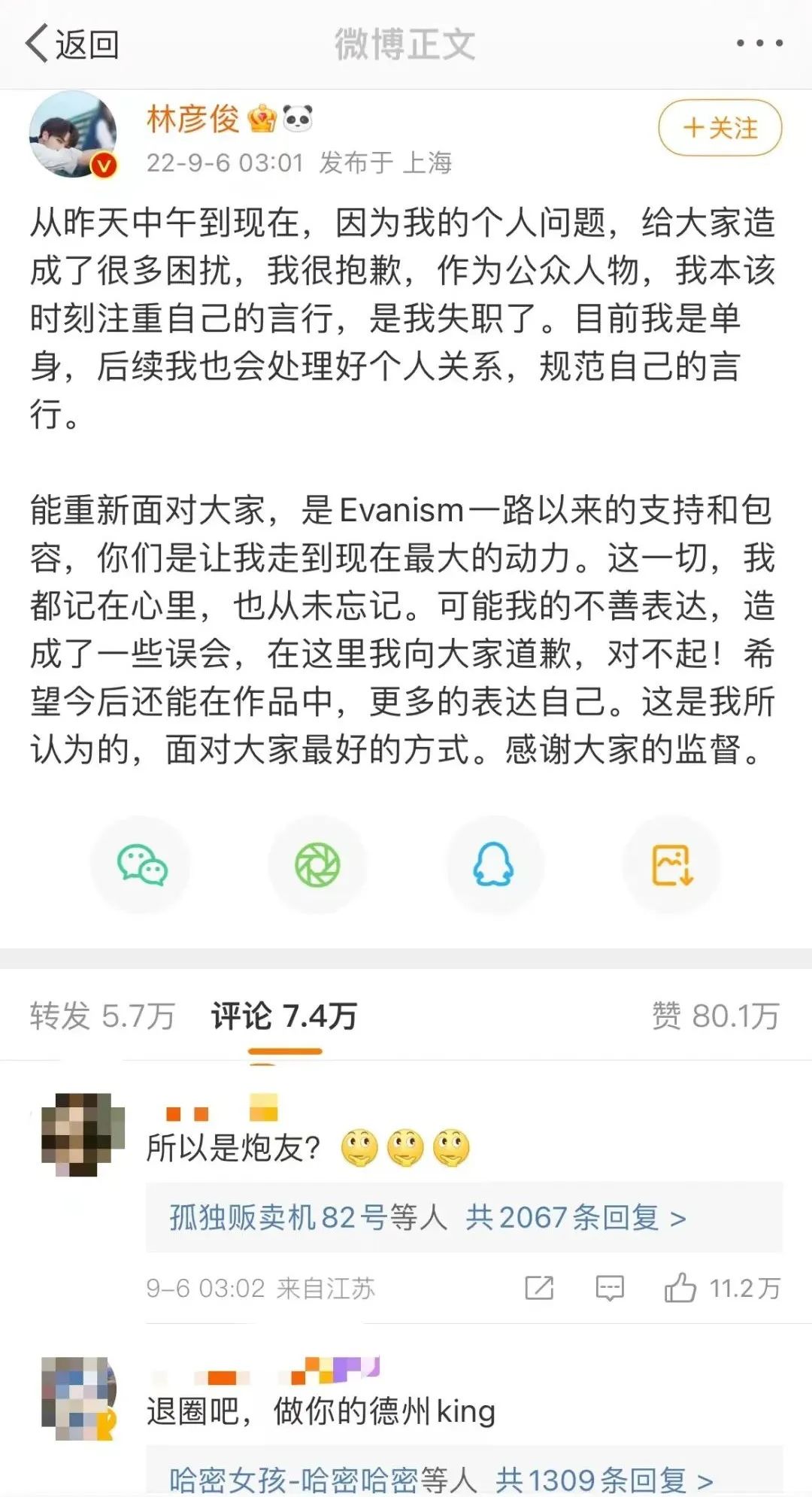Image resolution: width=812 pixels, height=1497 pixels.
Task: Open the three-dot overflow menu
Action: (x=759, y=44)
